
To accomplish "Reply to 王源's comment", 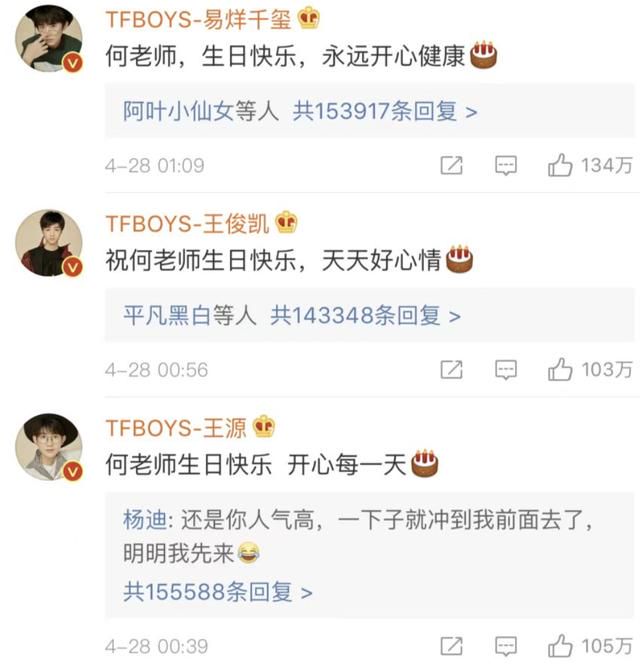I will pyautogui.click(x=506, y=644).
